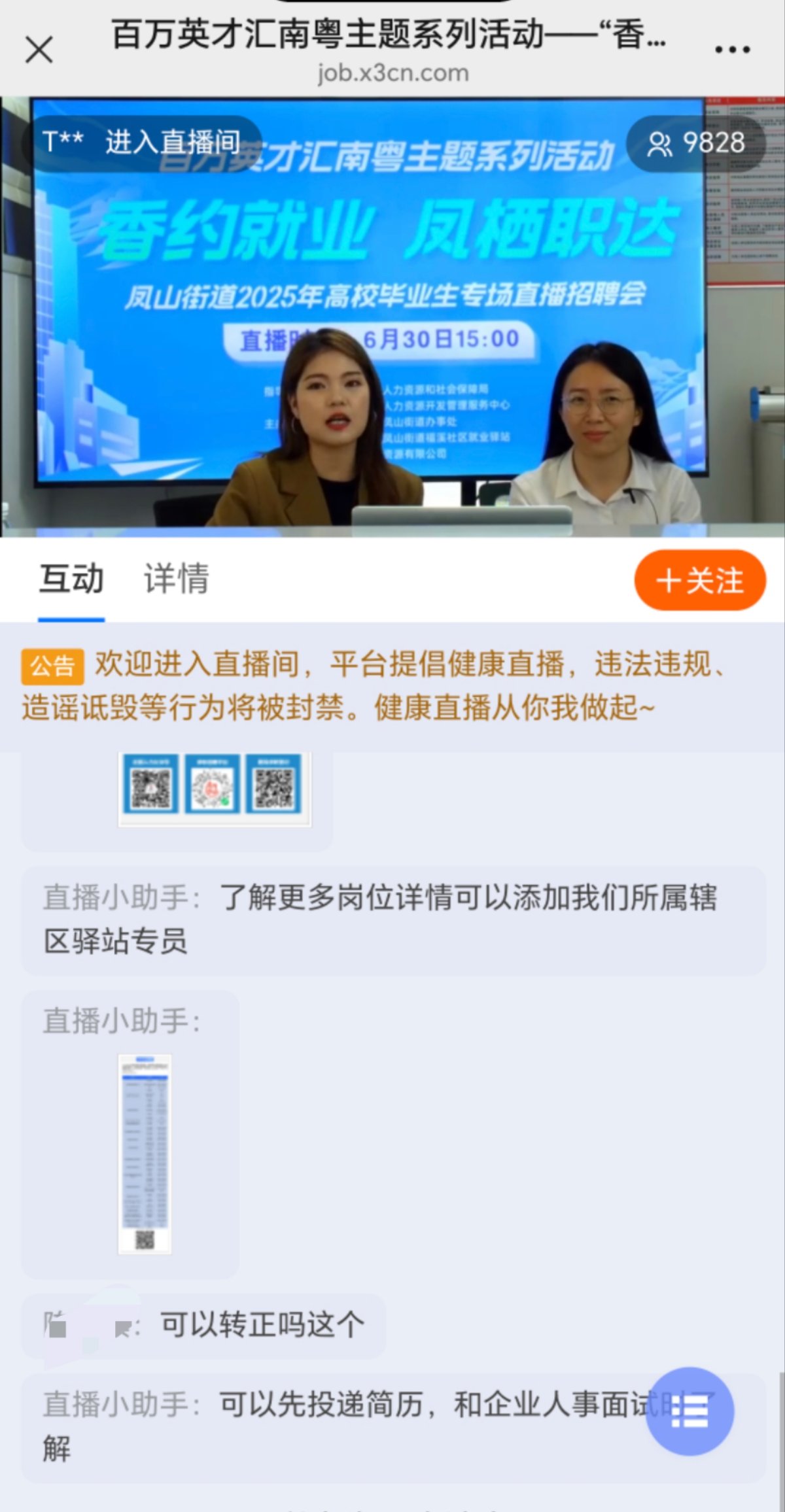785x1512 pixels.
Task: Enlarge the three QR code image message
Action: pyautogui.click(x=215, y=789)
